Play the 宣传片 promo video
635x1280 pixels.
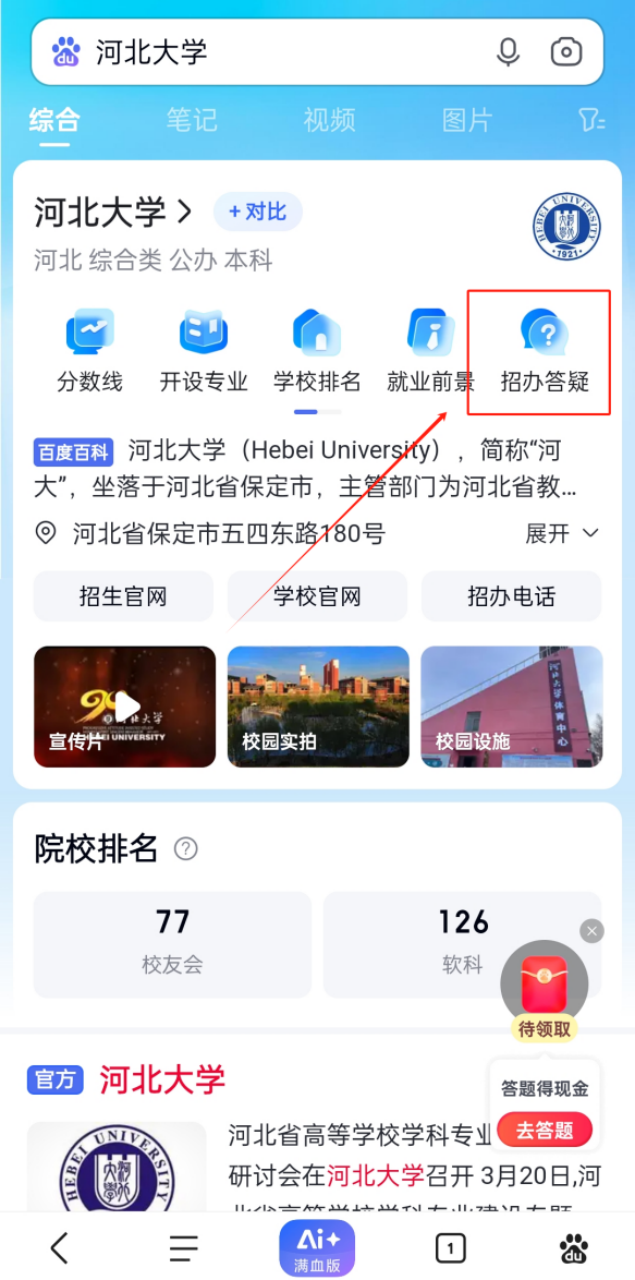[125, 707]
